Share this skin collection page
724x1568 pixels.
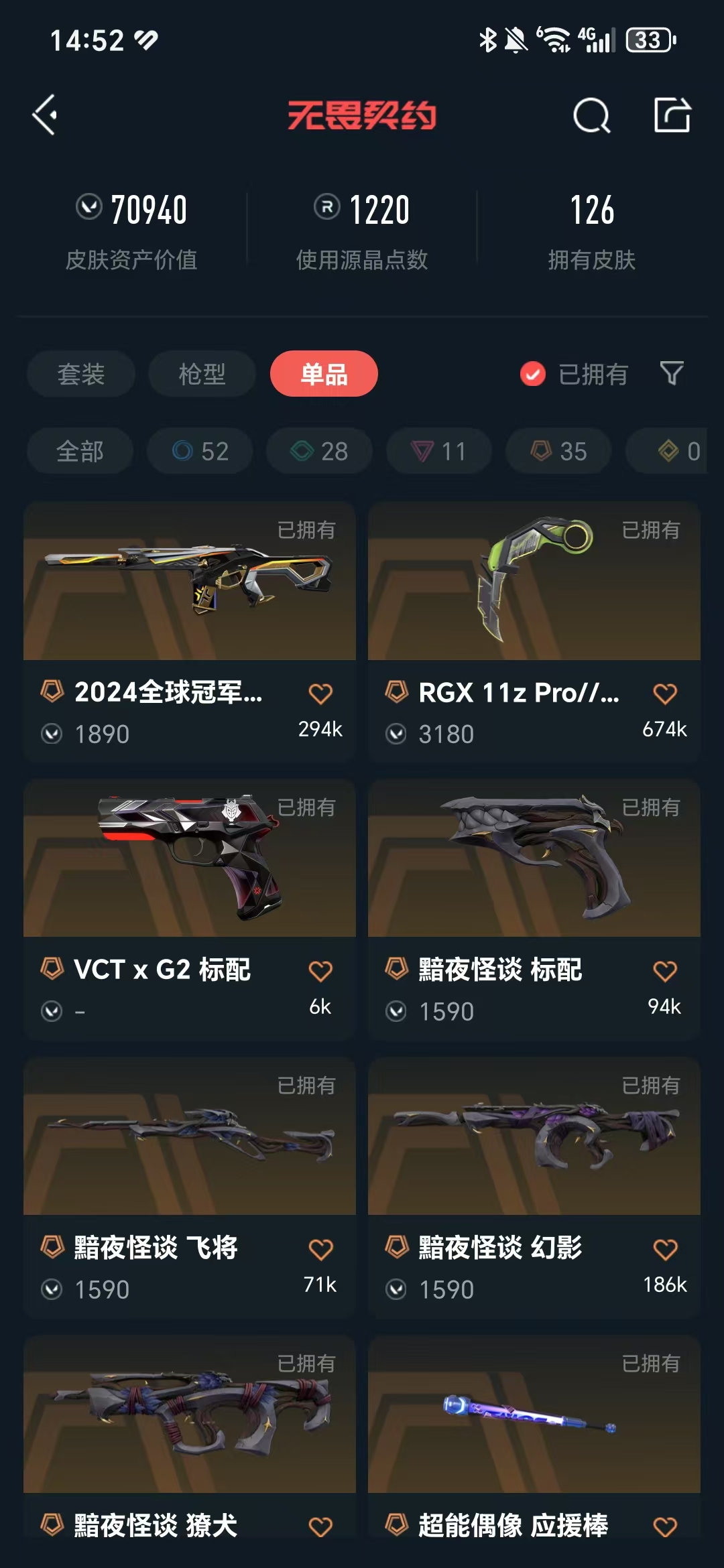pyautogui.click(x=672, y=115)
